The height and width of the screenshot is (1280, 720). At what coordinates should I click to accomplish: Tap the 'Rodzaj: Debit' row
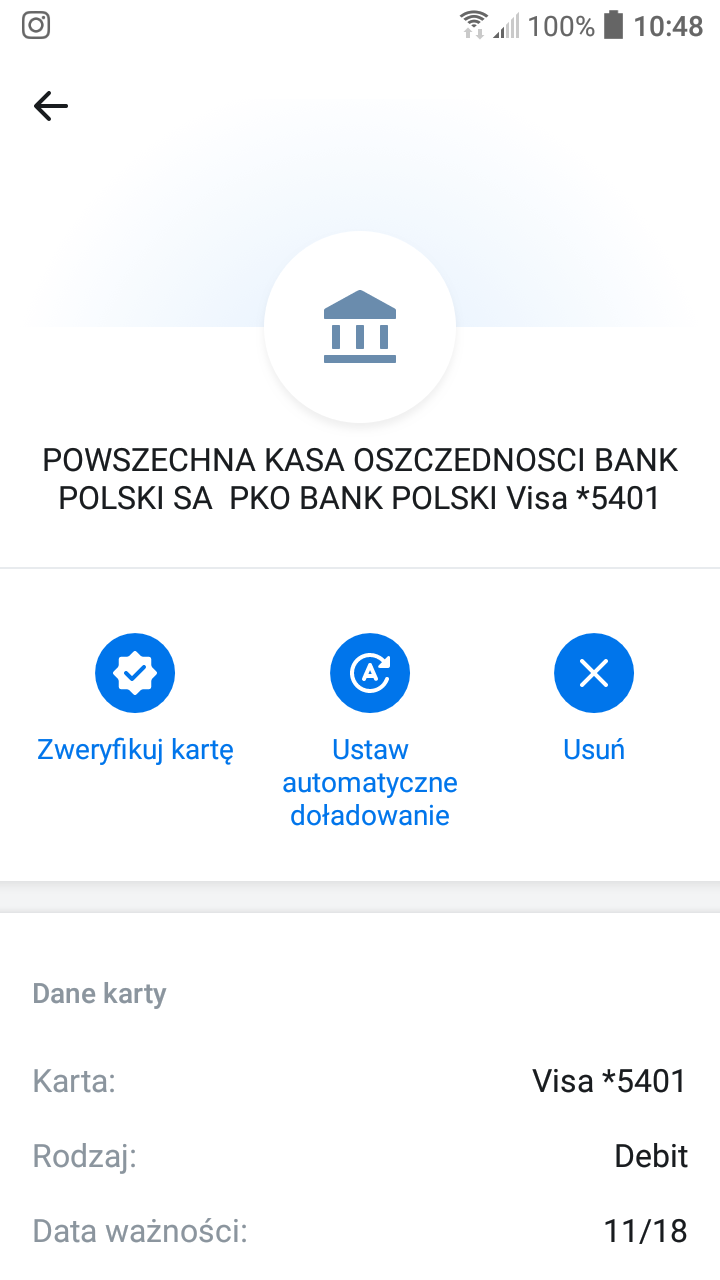point(360,1156)
